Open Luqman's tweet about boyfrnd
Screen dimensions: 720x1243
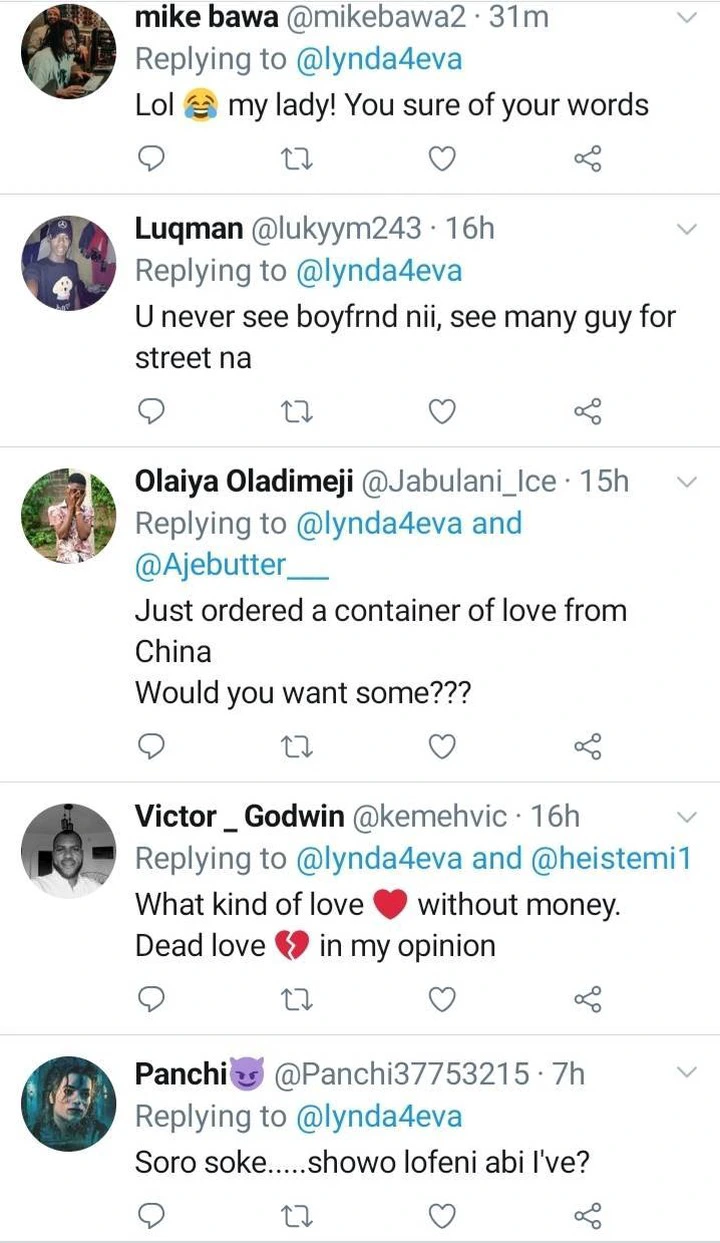tap(405, 337)
